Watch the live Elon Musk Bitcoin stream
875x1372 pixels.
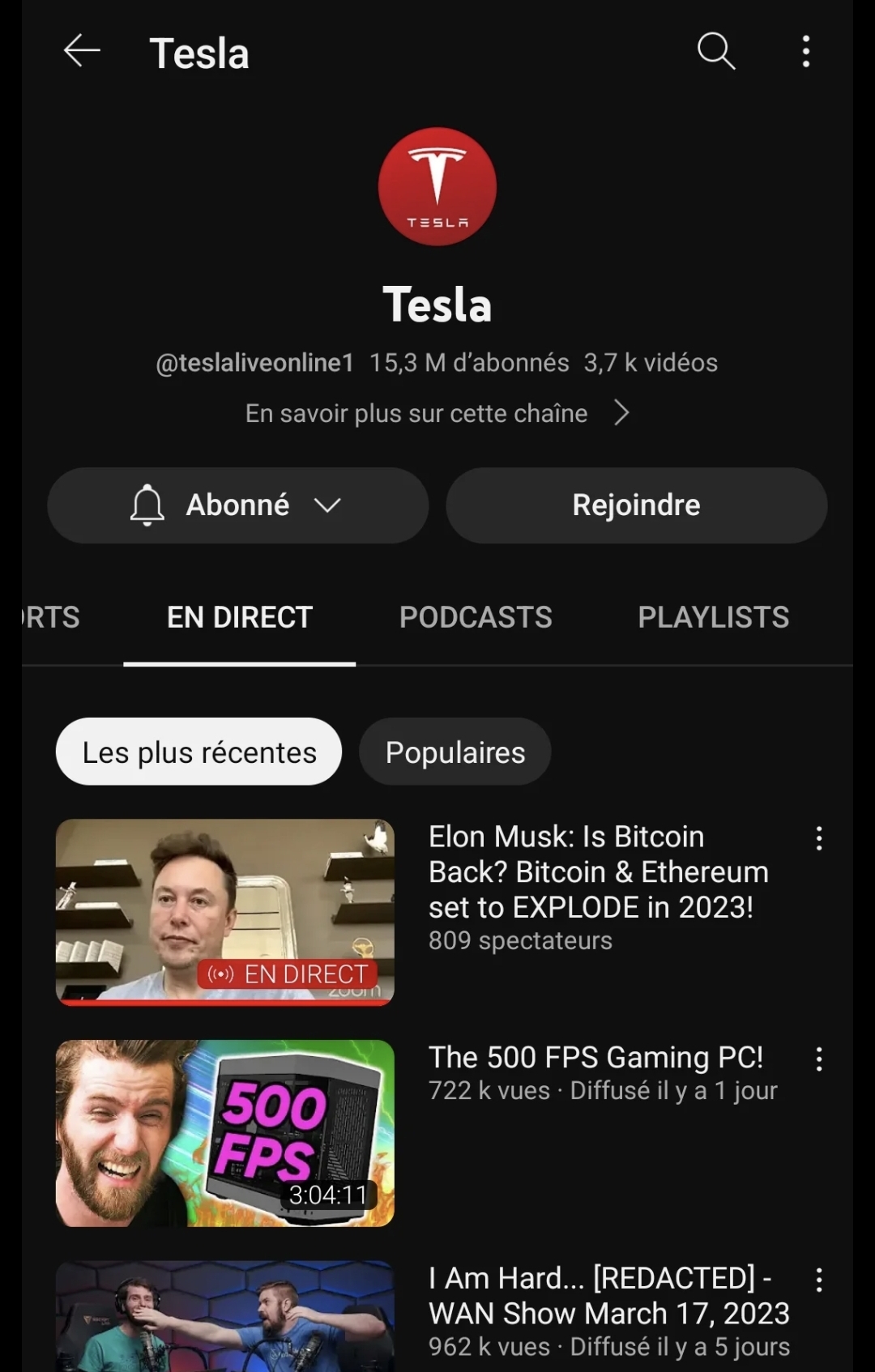pos(225,912)
